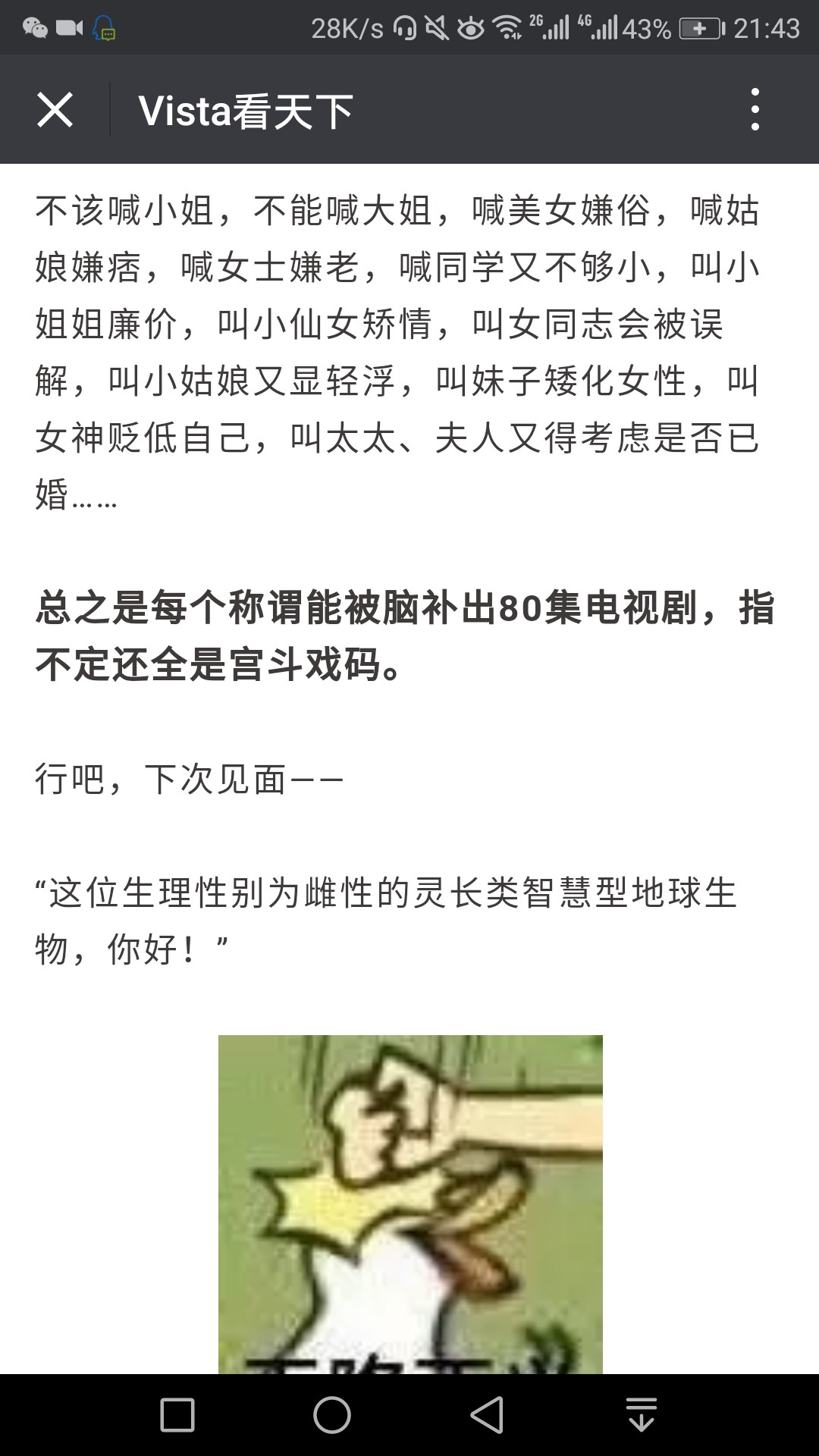Screen dimensions: 819x1456
Task: Close the Vista看天下 article page
Action: (x=55, y=110)
